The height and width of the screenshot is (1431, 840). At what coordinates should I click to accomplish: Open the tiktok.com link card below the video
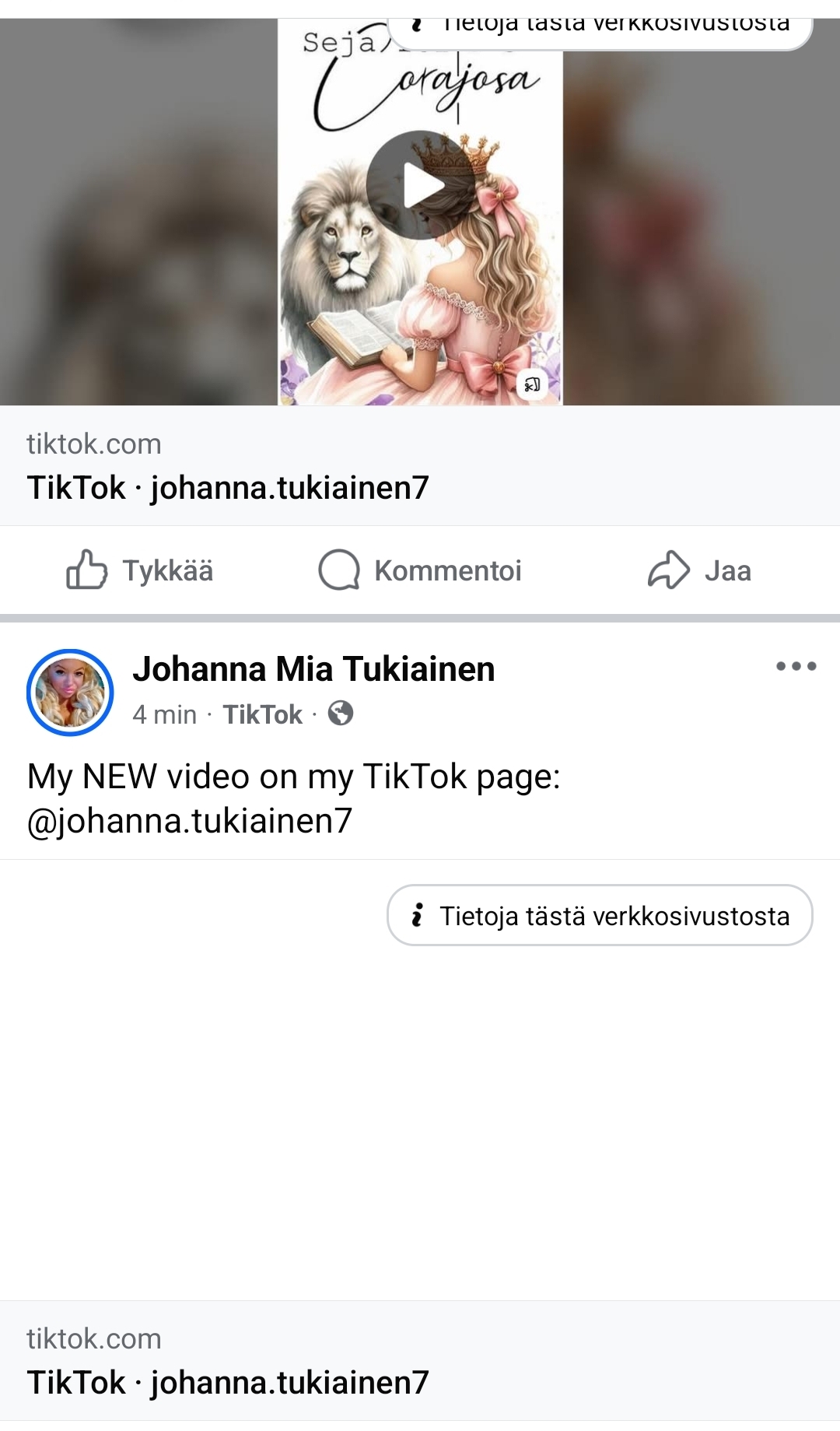click(227, 467)
